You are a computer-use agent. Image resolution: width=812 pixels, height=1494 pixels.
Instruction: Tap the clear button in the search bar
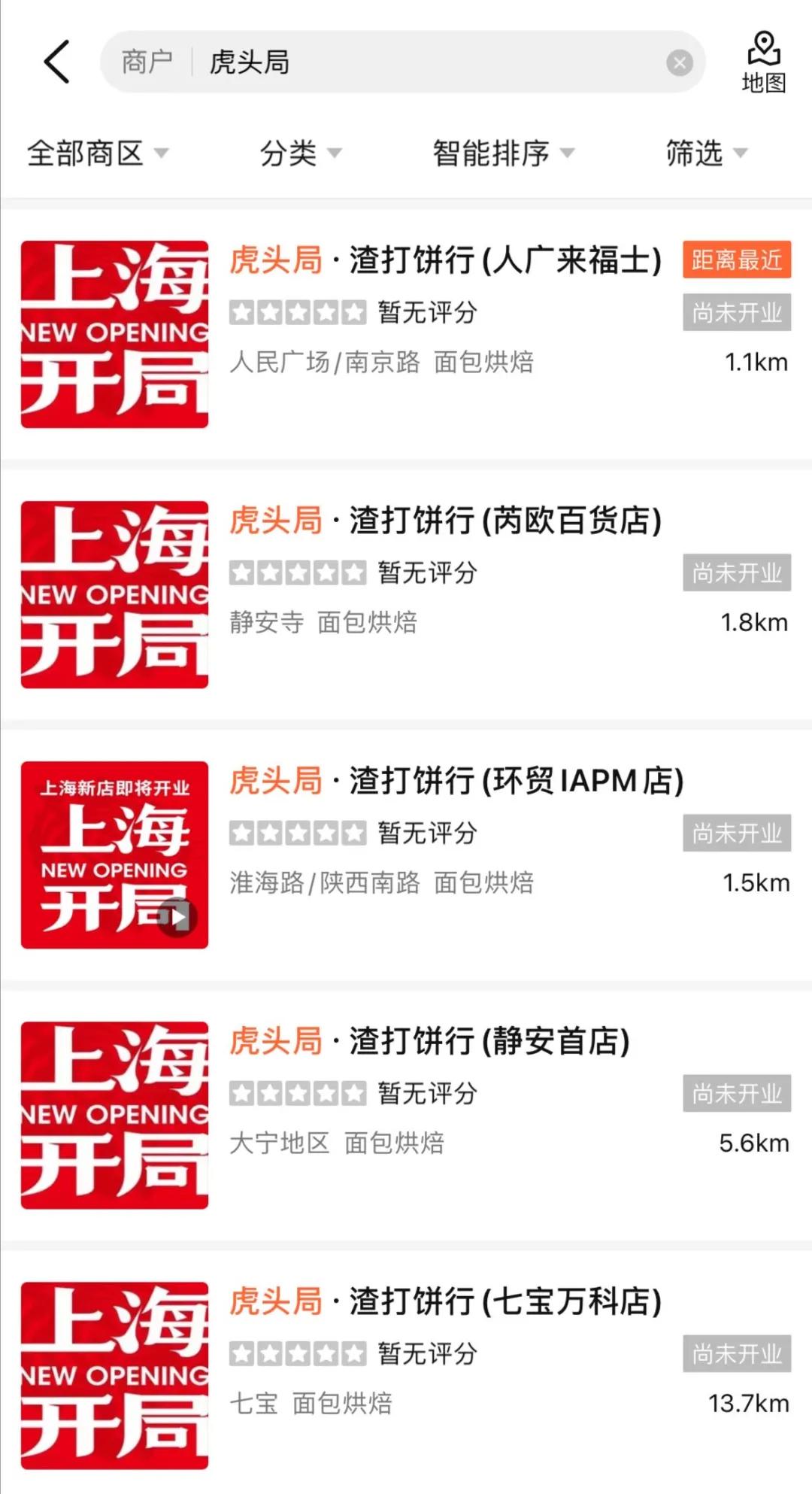[x=679, y=64]
